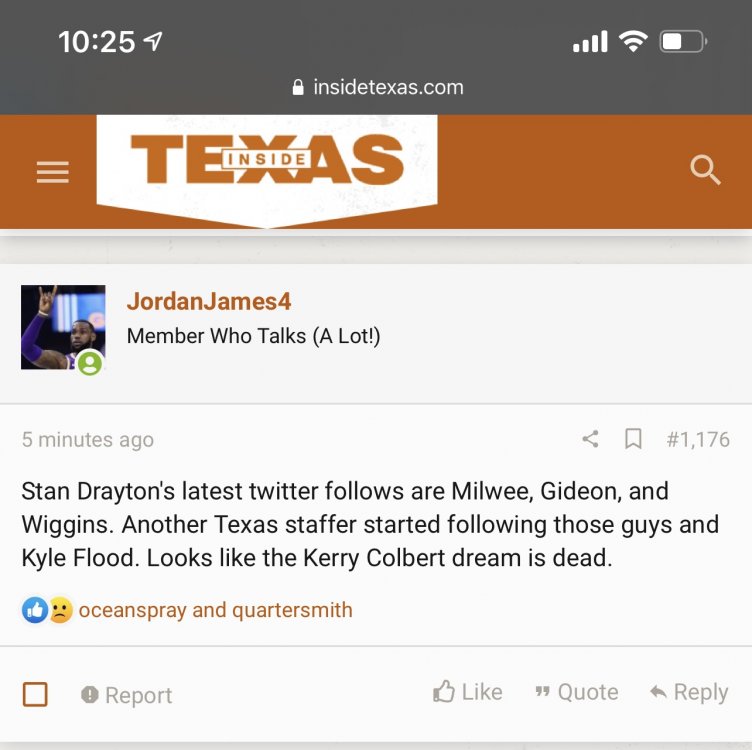Open site search
752x750 pixels.
coord(705,171)
